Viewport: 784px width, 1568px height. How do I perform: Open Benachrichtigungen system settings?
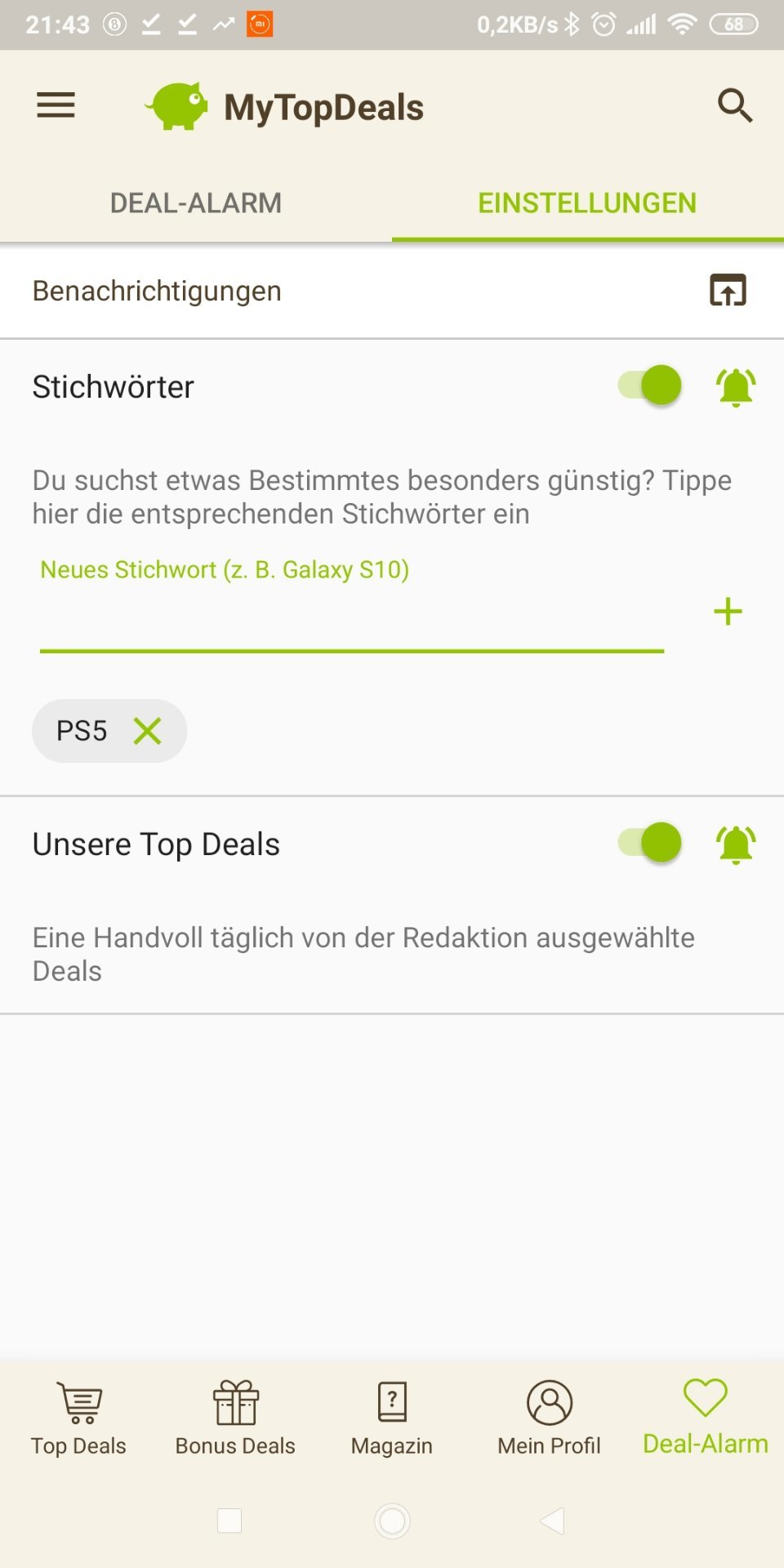(x=727, y=291)
